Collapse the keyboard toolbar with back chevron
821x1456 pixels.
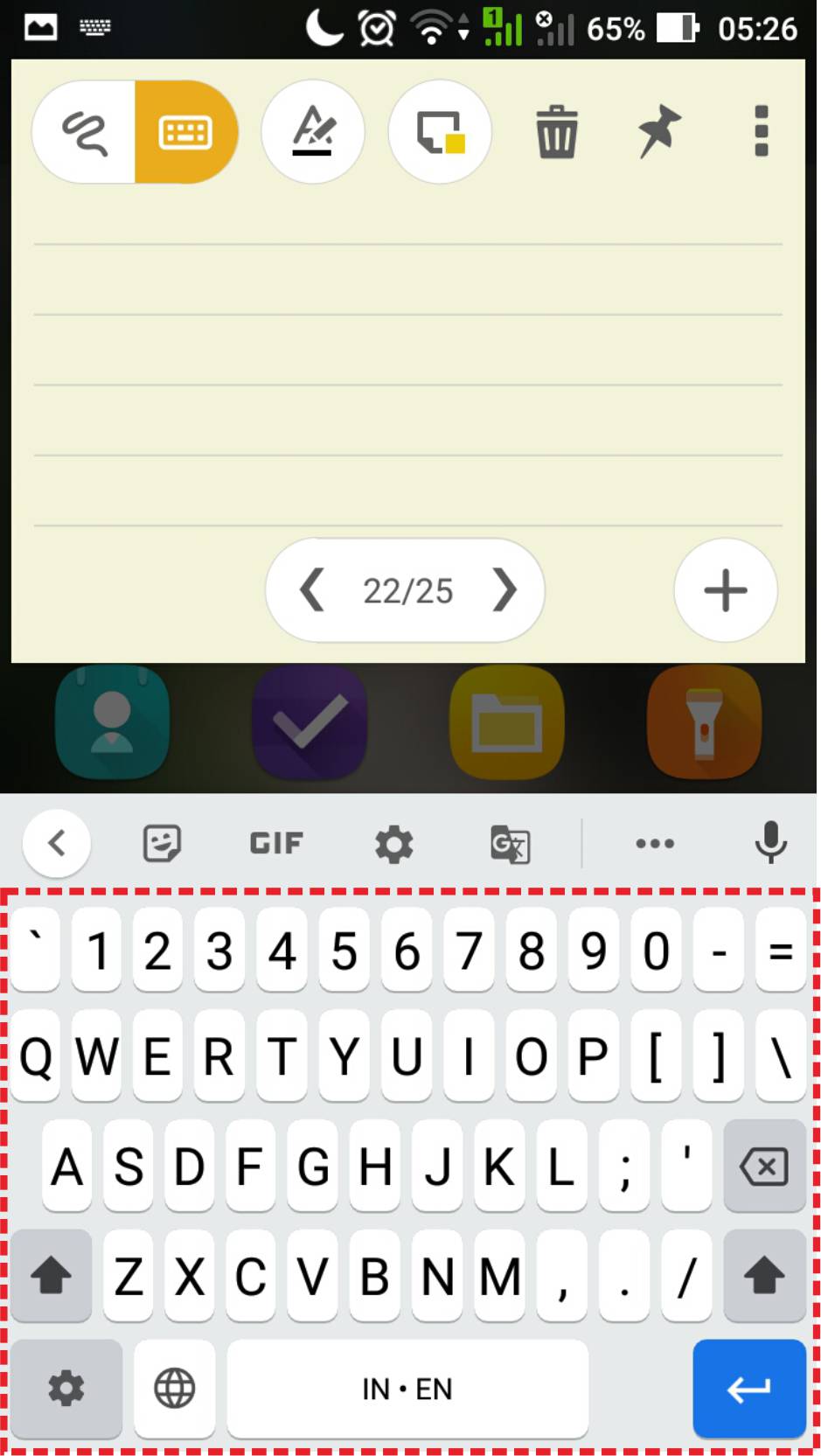[x=57, y=843]
